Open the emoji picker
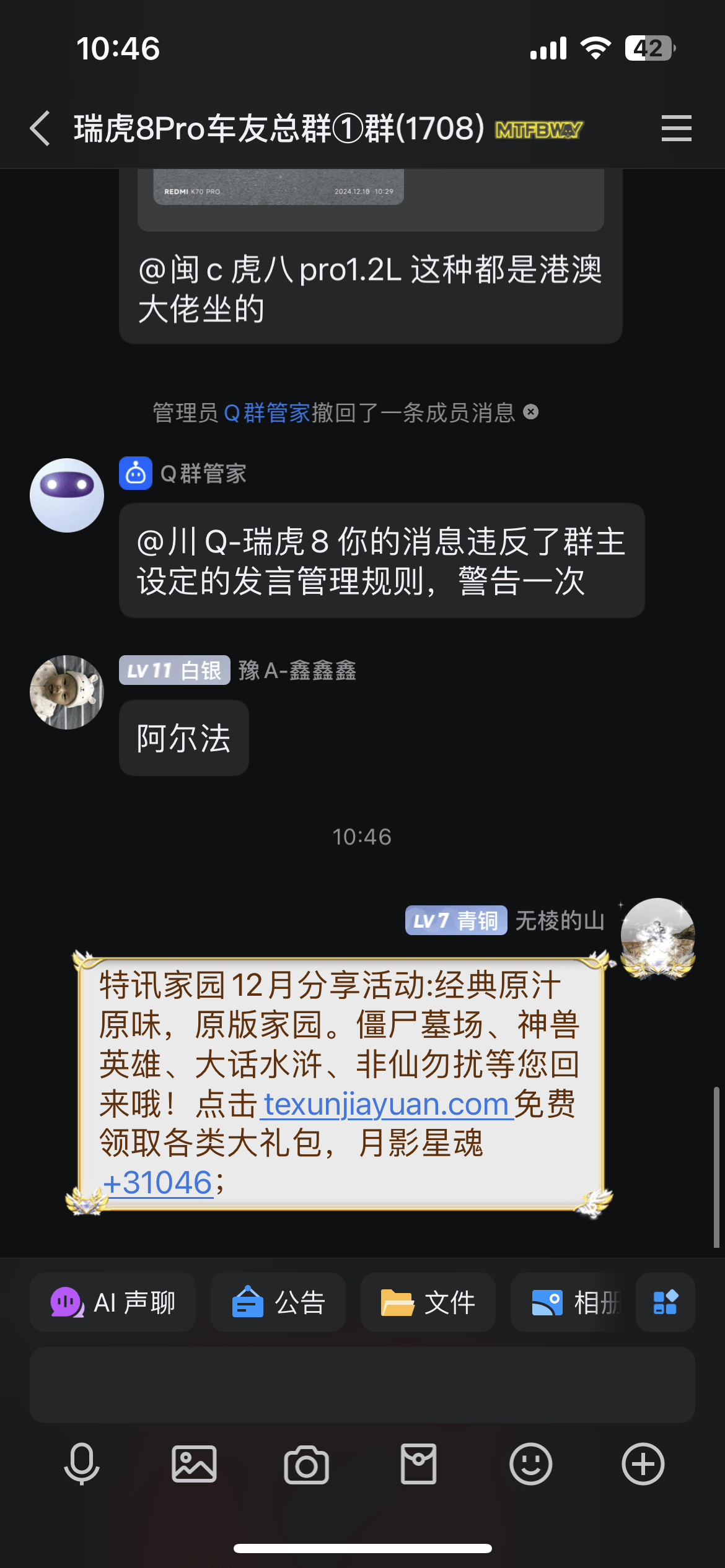Viewport: 725px width, 1568px height. [x=530, y=1464]
